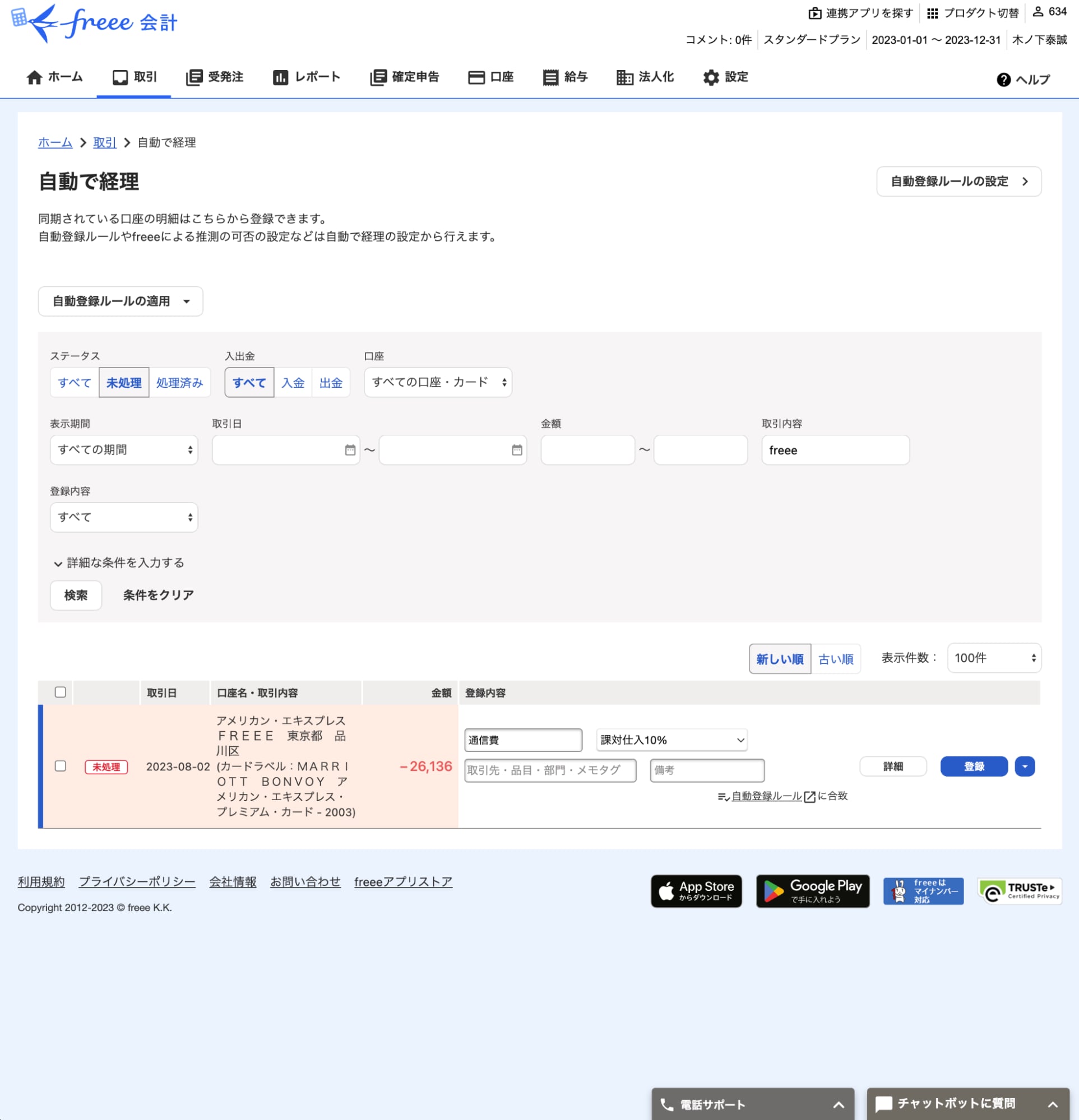
Task: Focus the 取引内容 text field
Action: point(835,450)
